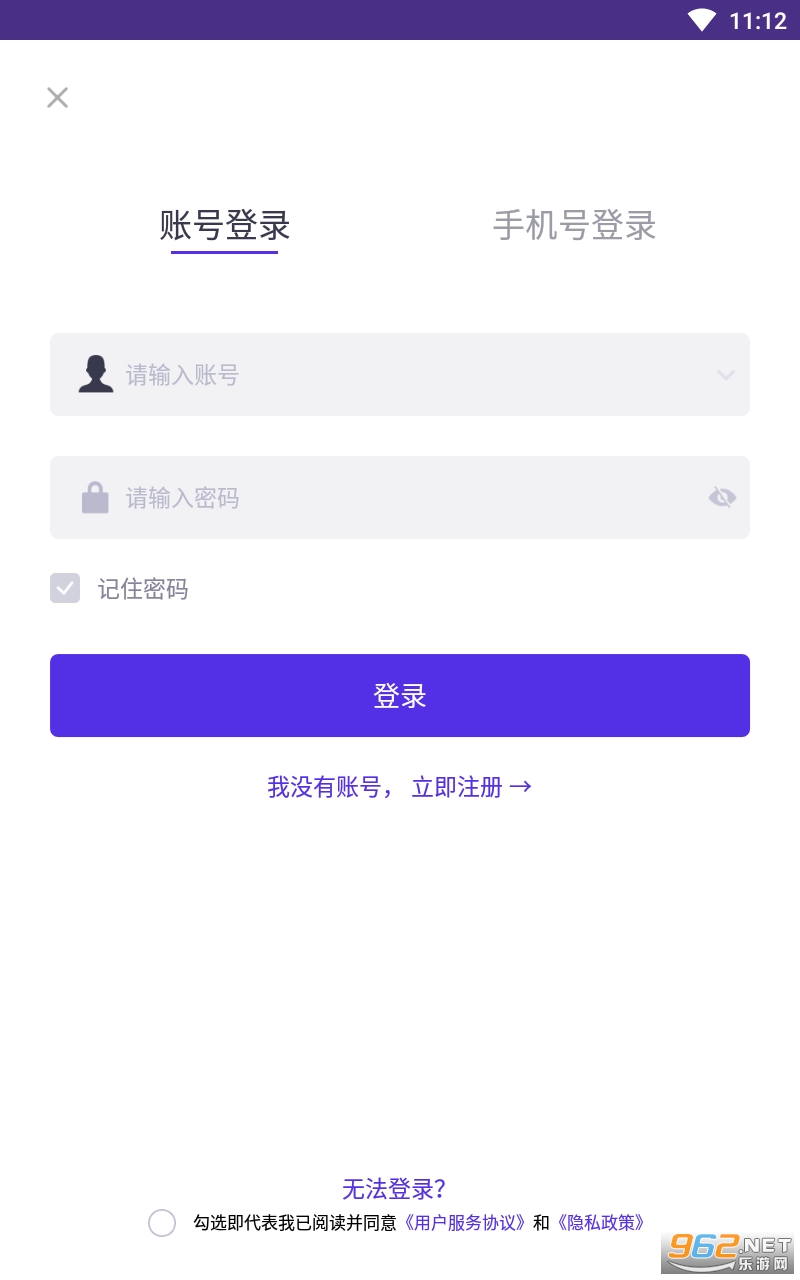Close the login screen with the X
This screenshot has width=800, height=1280.
57,97
